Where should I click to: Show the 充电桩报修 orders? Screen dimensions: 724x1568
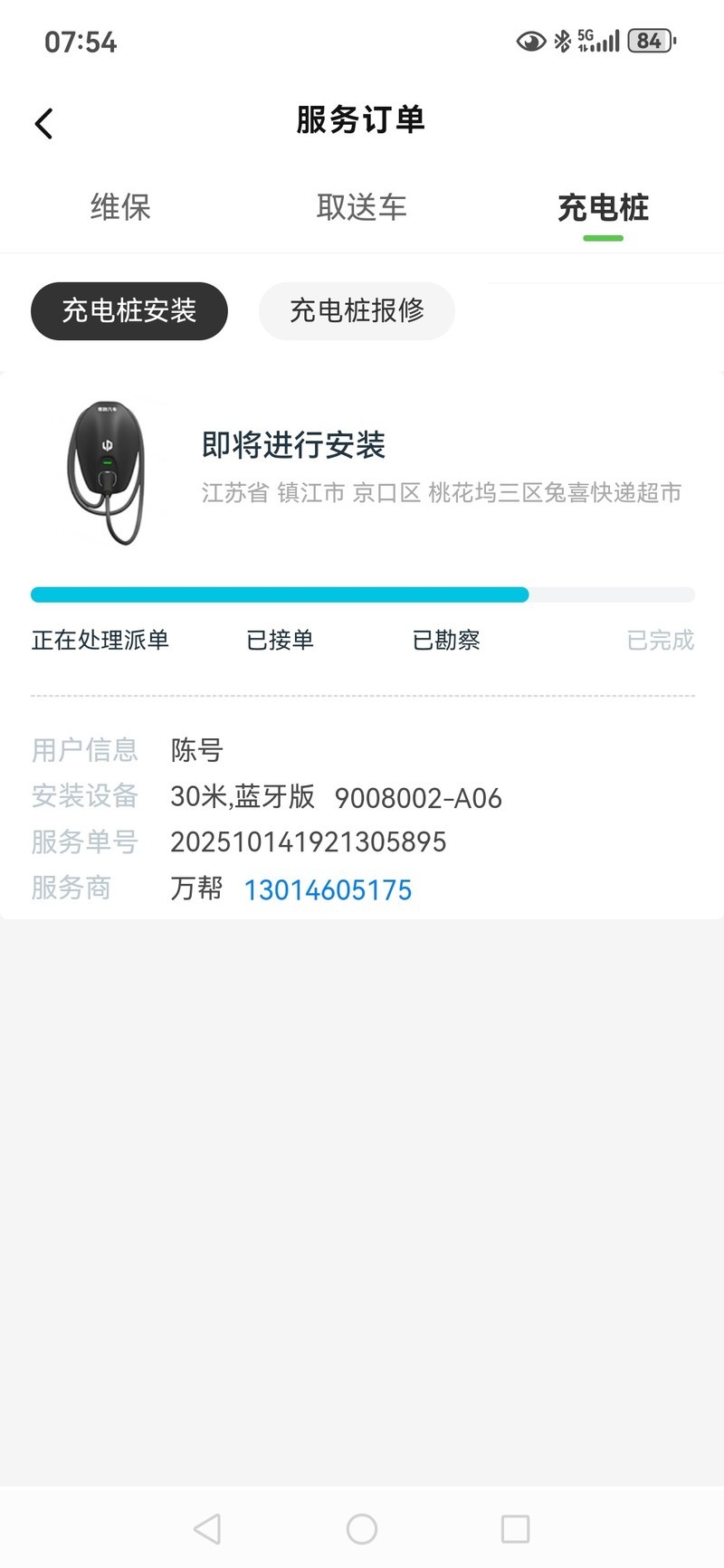[357, 311]
